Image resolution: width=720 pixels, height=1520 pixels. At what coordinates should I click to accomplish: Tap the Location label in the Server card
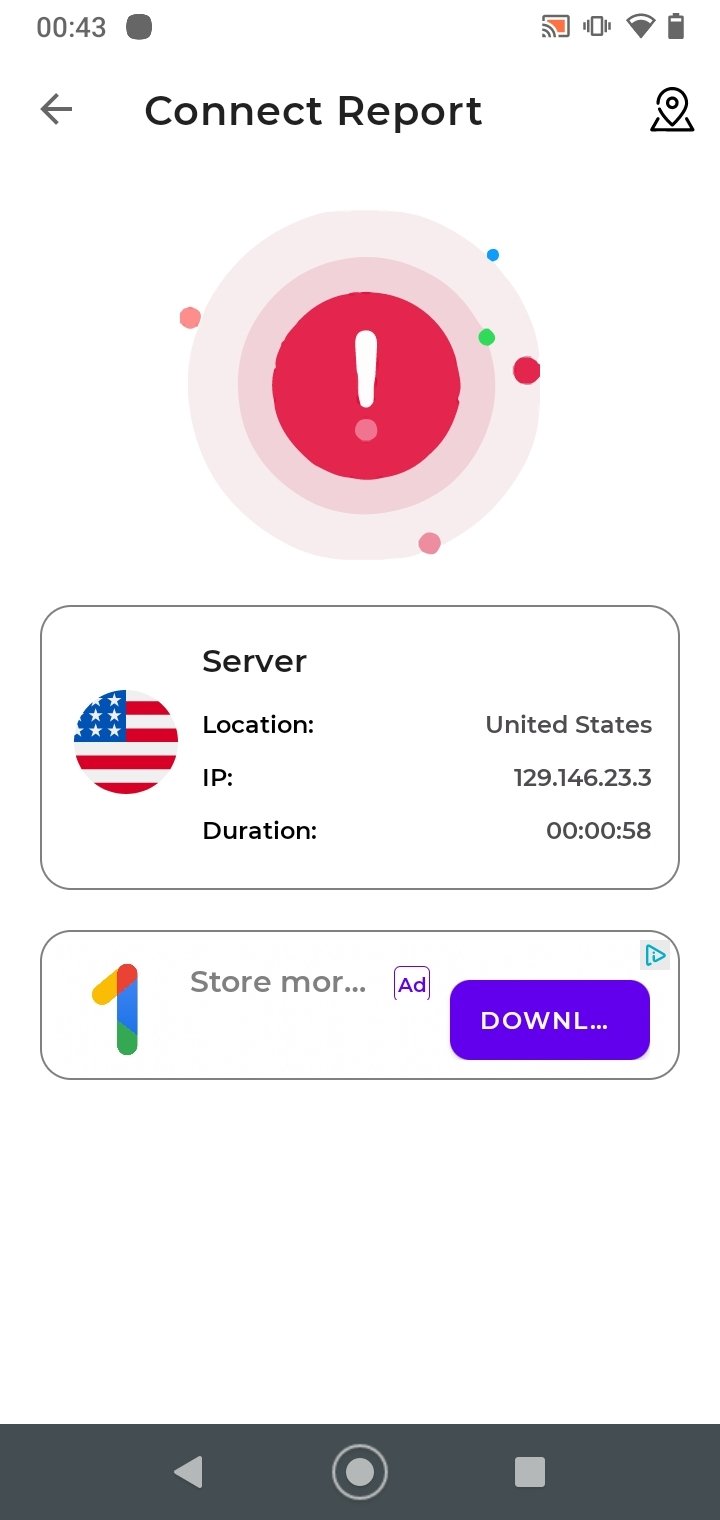click(x=258, y=724)
